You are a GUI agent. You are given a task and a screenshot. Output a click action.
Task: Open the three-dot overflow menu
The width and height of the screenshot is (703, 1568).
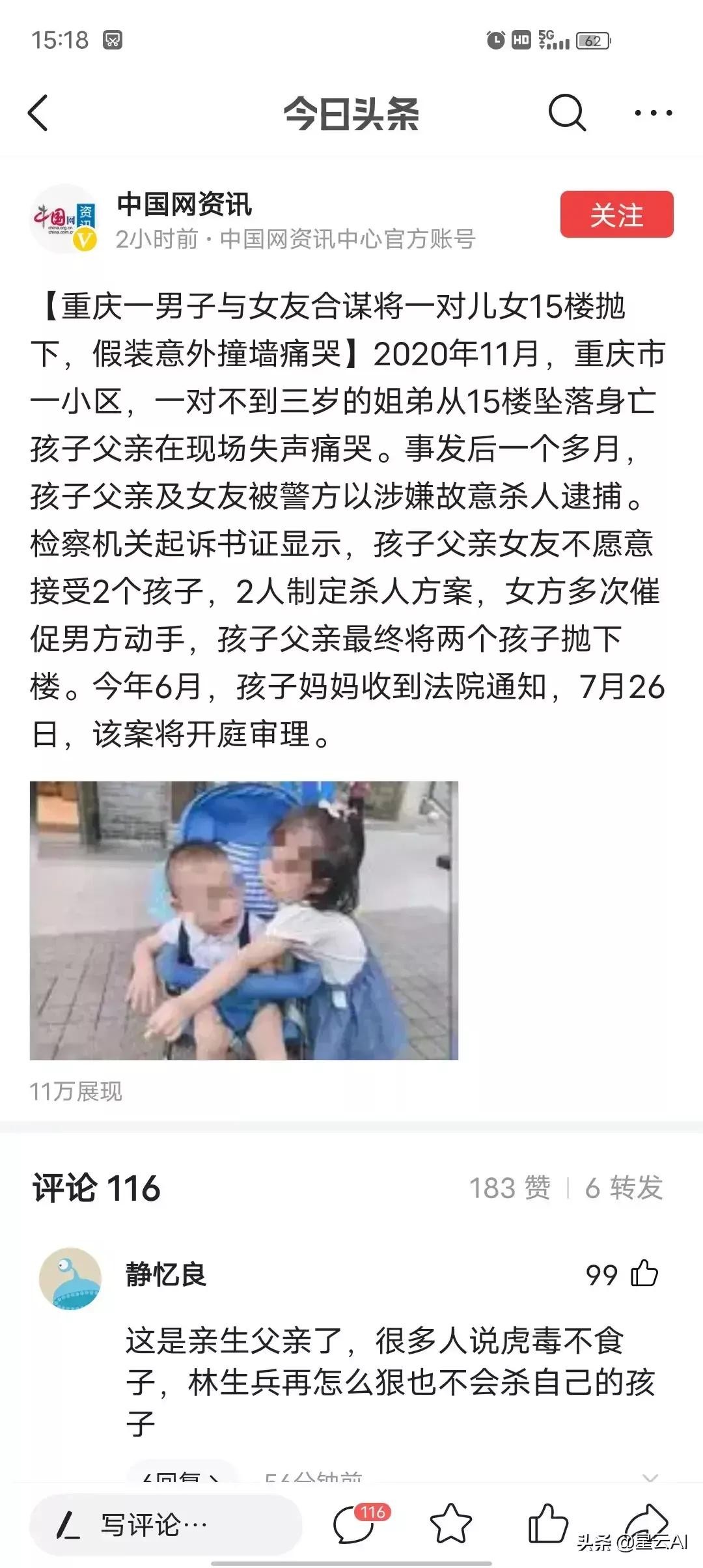point(653,113)
